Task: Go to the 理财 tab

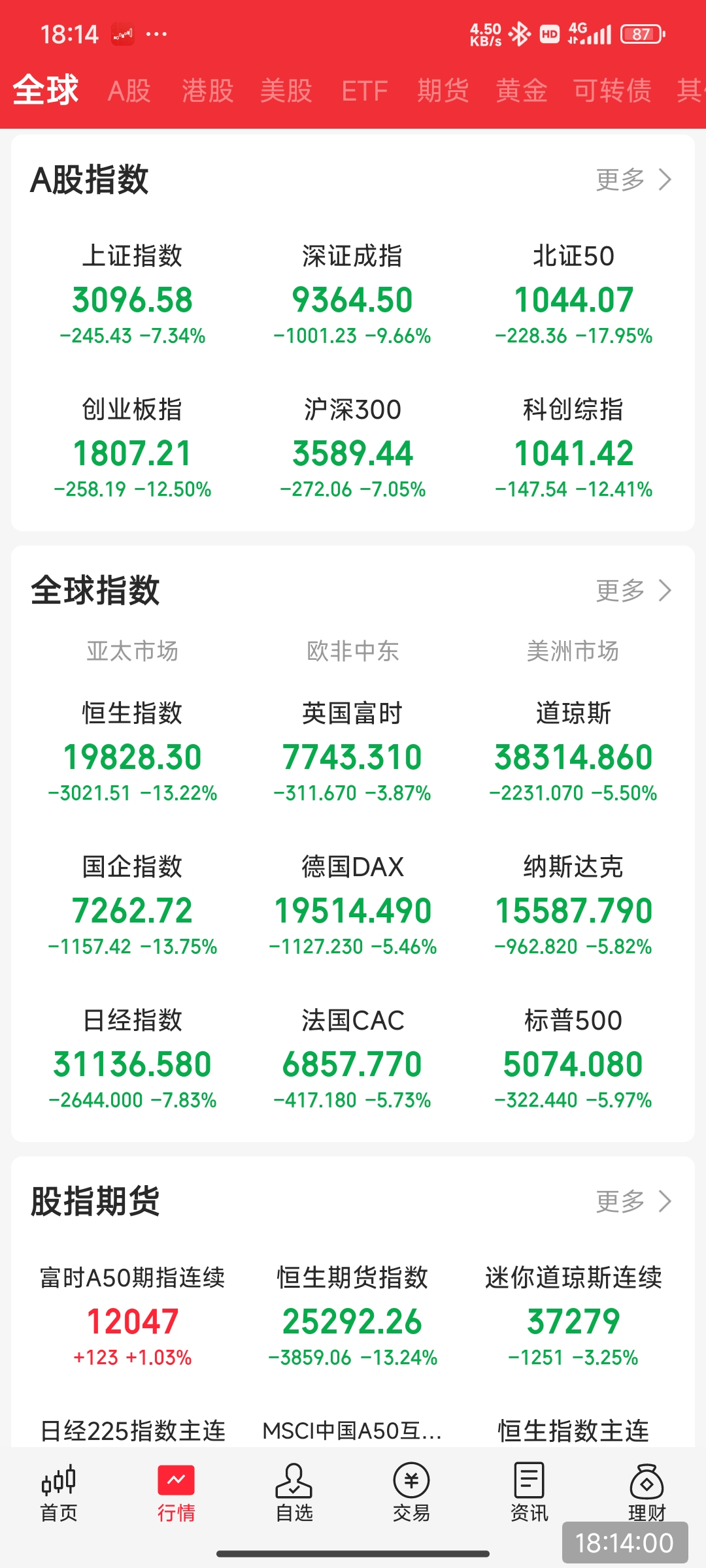Action: pyautogui.click(x=647, y=1494)
